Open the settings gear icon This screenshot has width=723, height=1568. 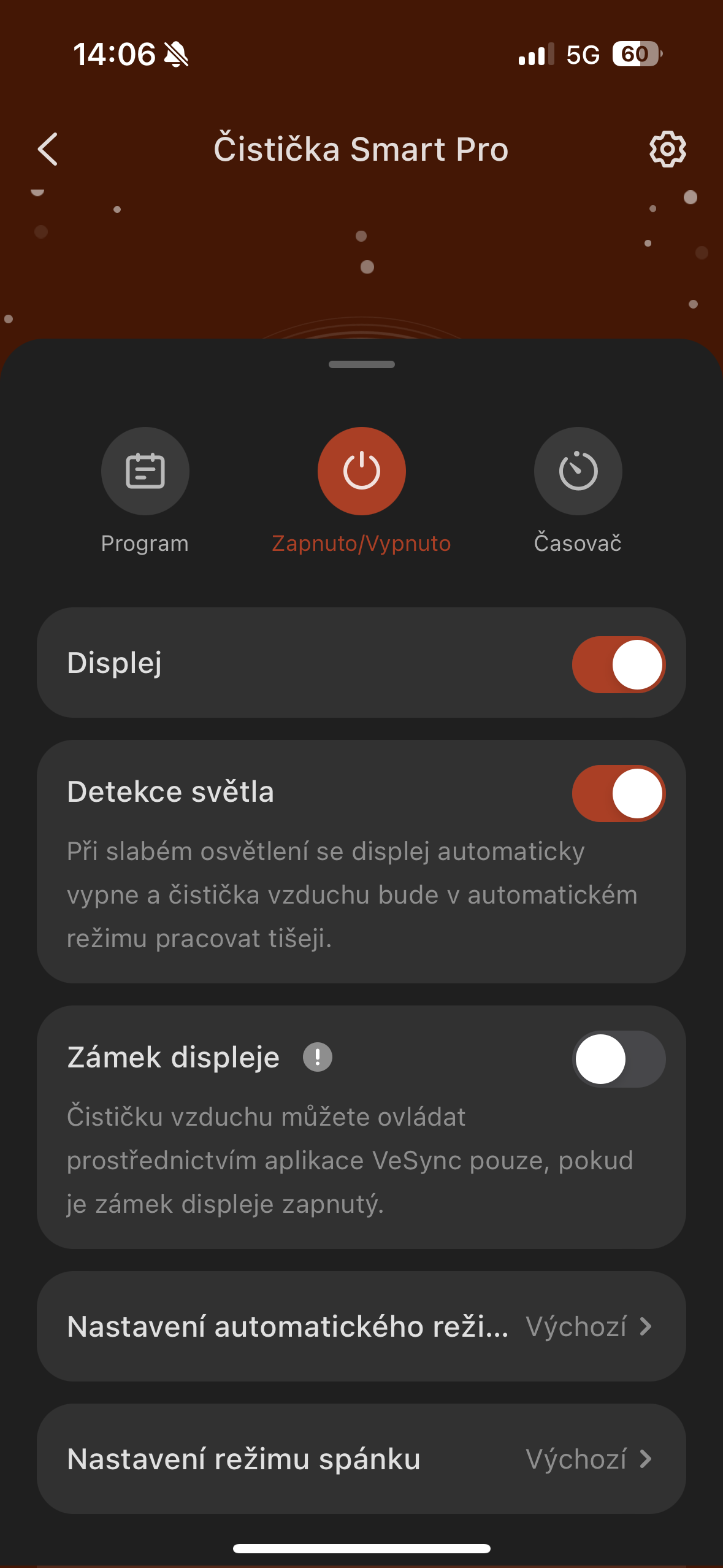[x=667, y=149]
